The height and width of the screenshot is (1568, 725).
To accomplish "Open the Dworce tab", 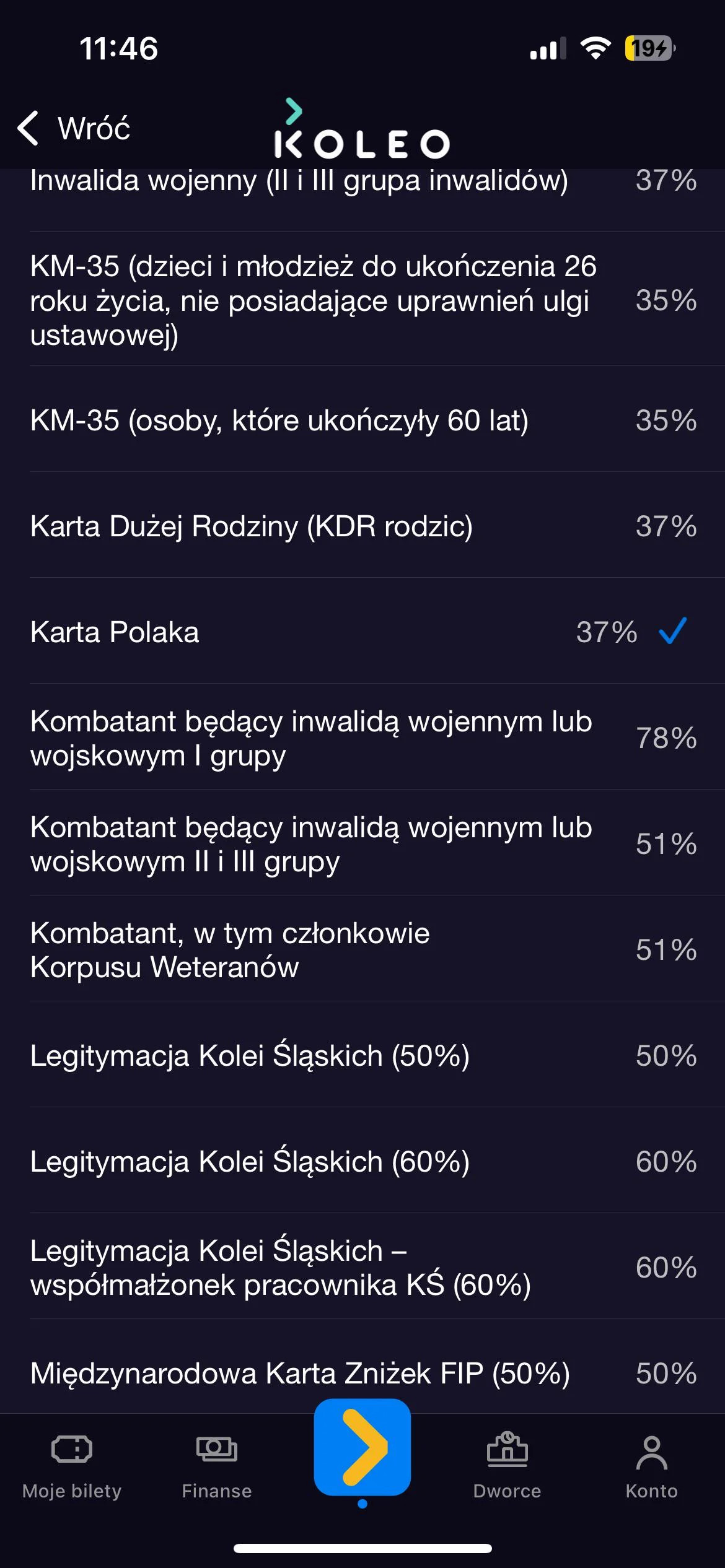I will pos(507,1466).
